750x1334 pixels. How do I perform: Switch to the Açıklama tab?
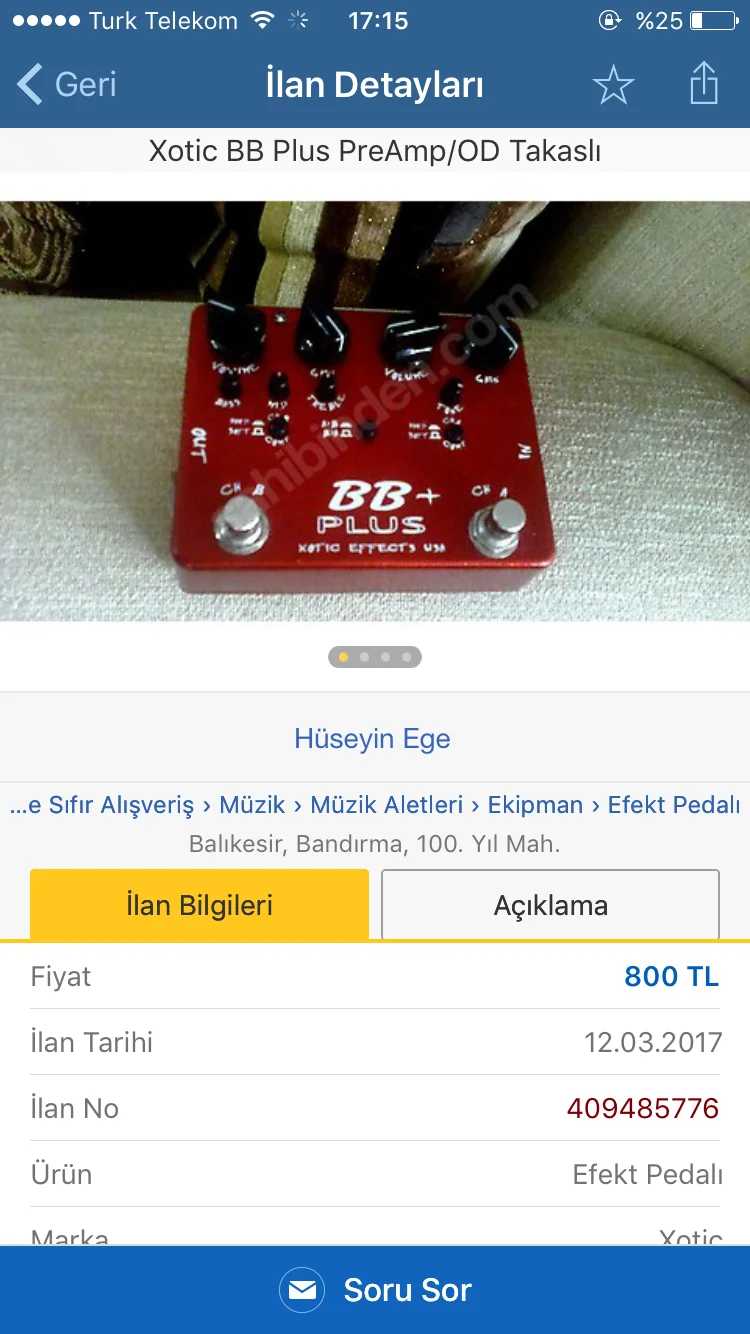point(550,905)
